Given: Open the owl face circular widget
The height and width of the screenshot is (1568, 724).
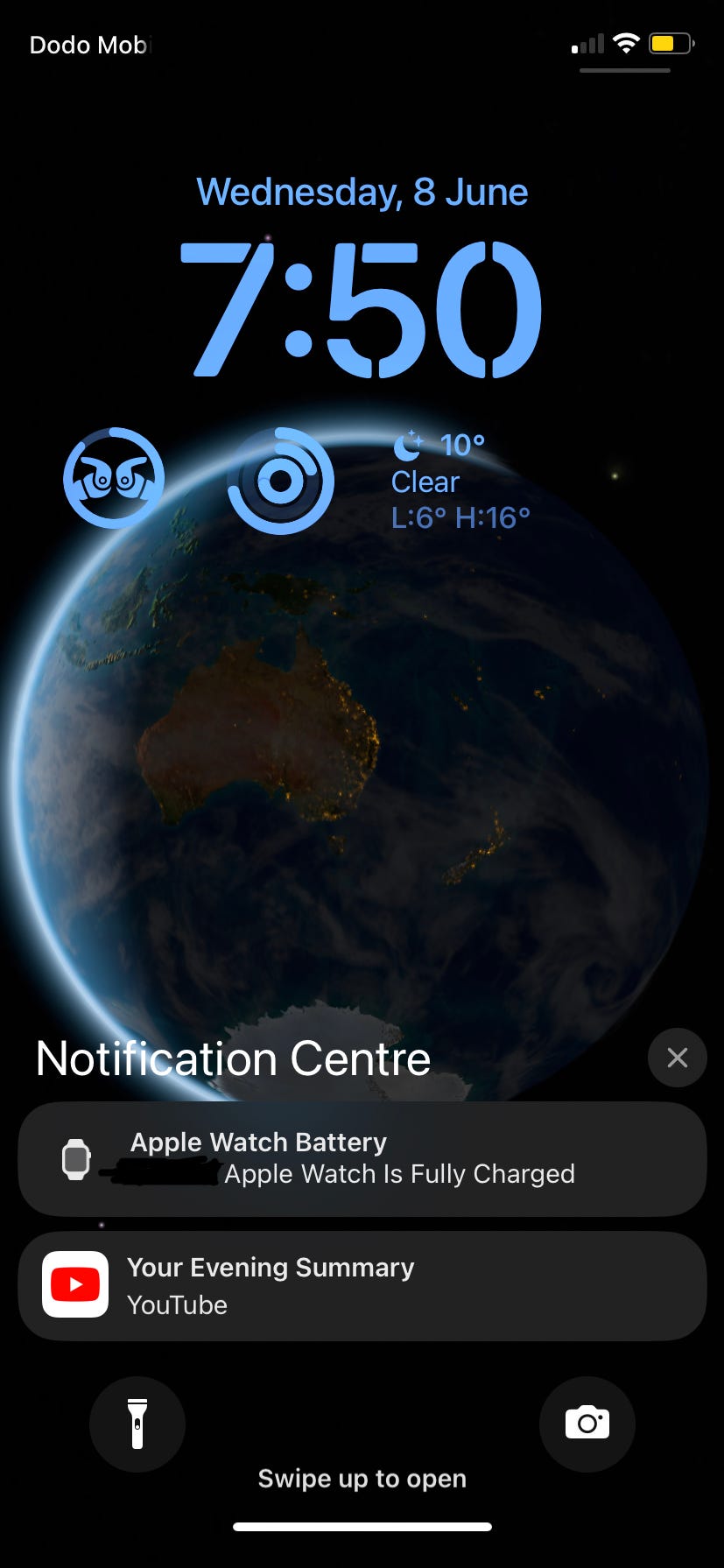Looking at the screenshot, I should click(114, 478).
